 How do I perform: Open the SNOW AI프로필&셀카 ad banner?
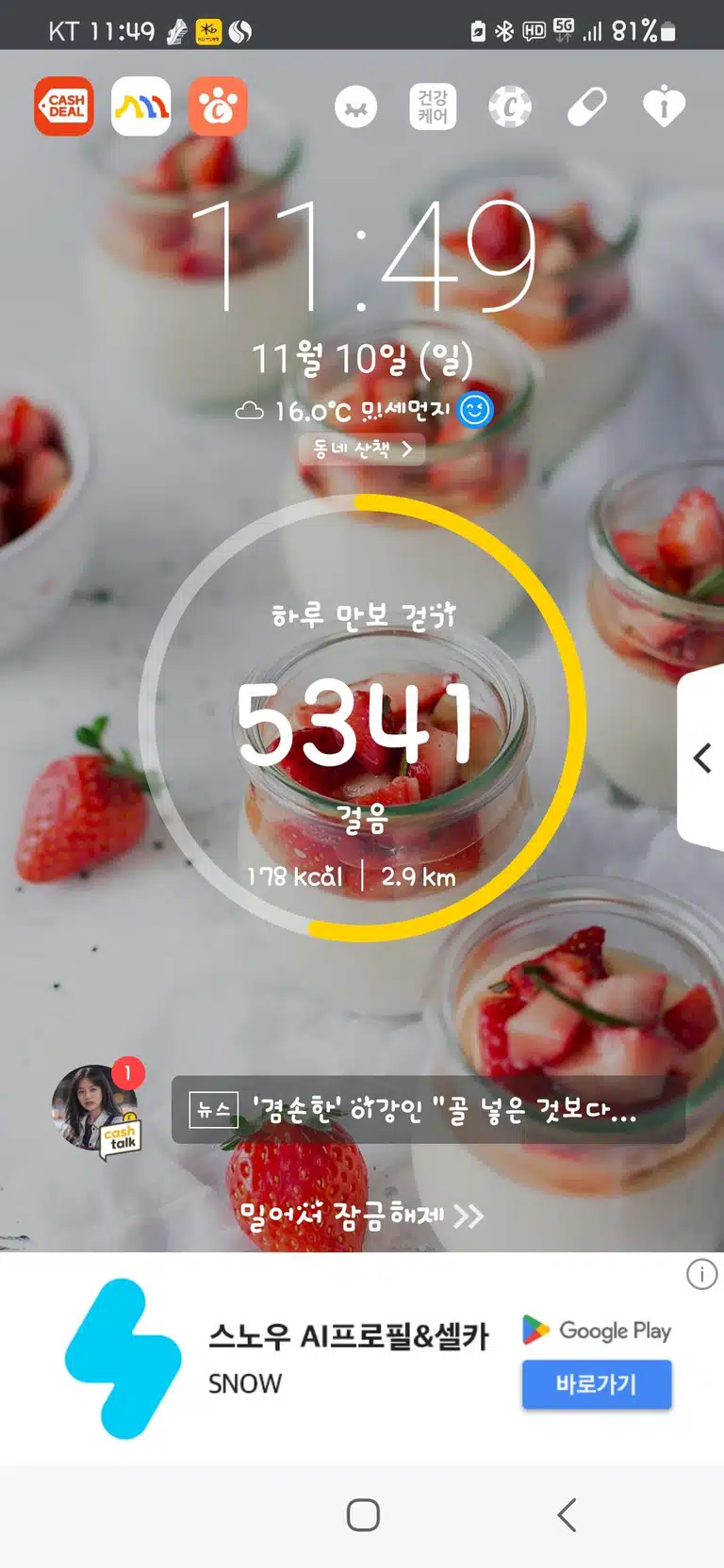pyautogui.click(x=362, y=1358)
